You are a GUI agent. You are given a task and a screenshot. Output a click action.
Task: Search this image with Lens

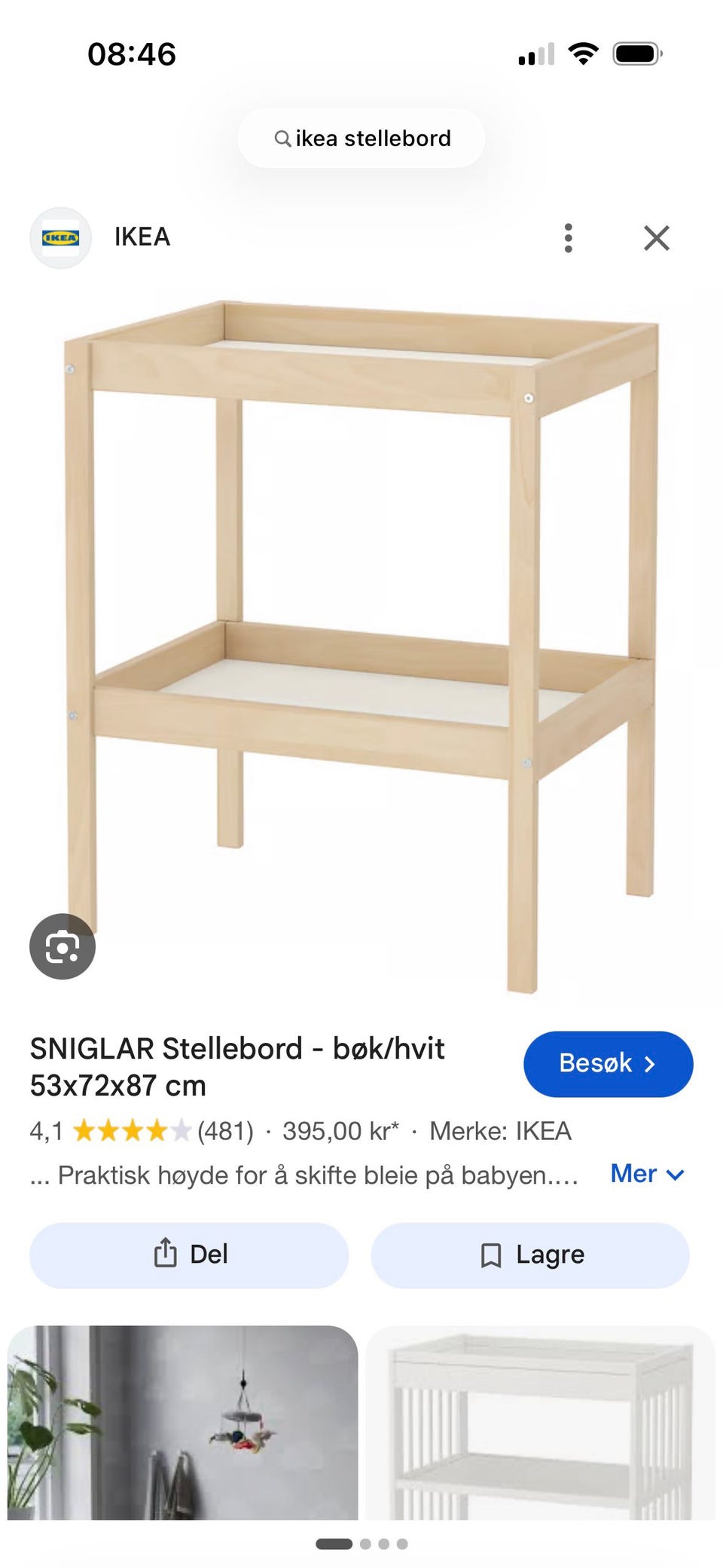click(x=63, y=946)
